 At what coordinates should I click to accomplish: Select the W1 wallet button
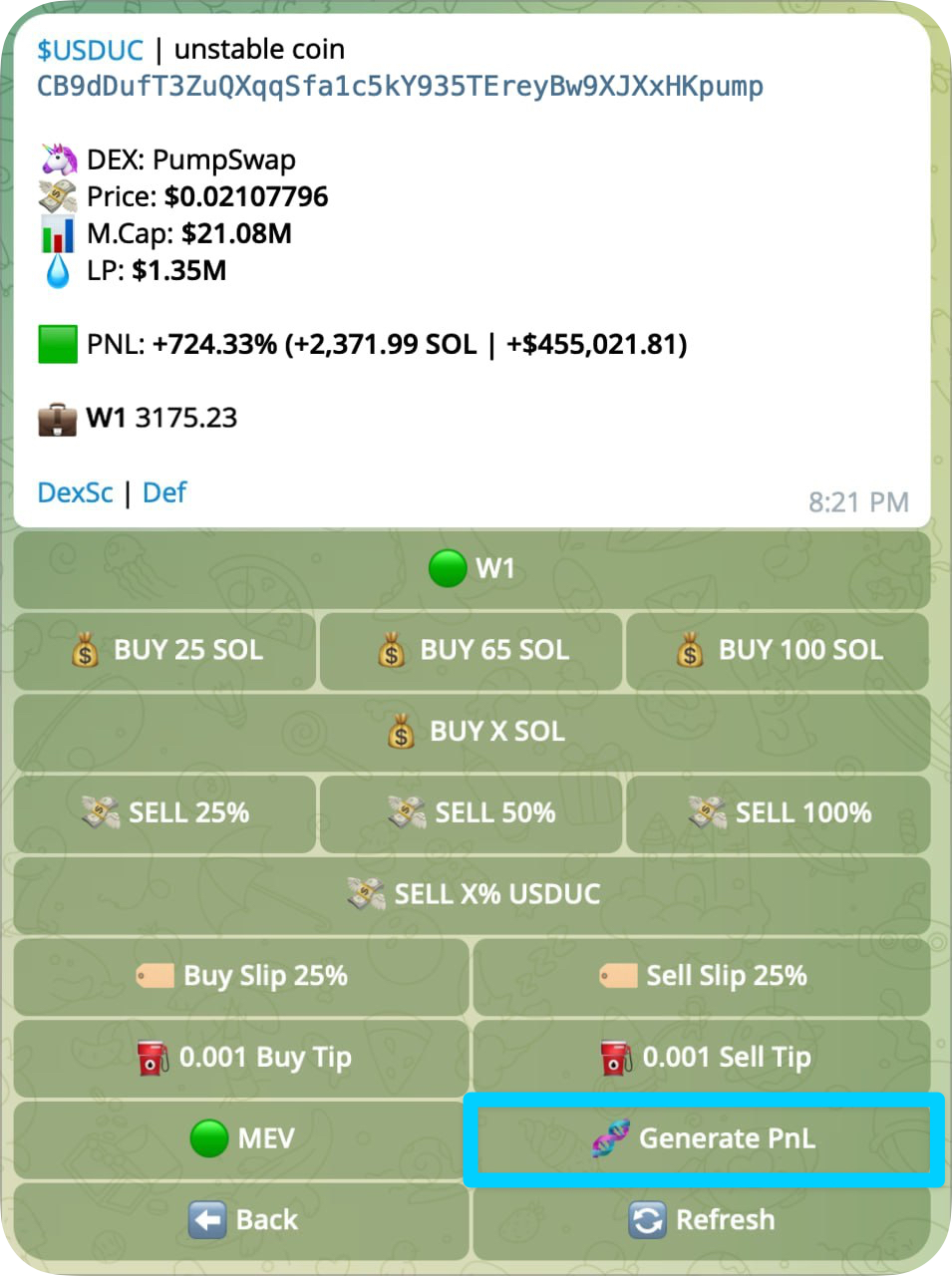click(472, 569)
